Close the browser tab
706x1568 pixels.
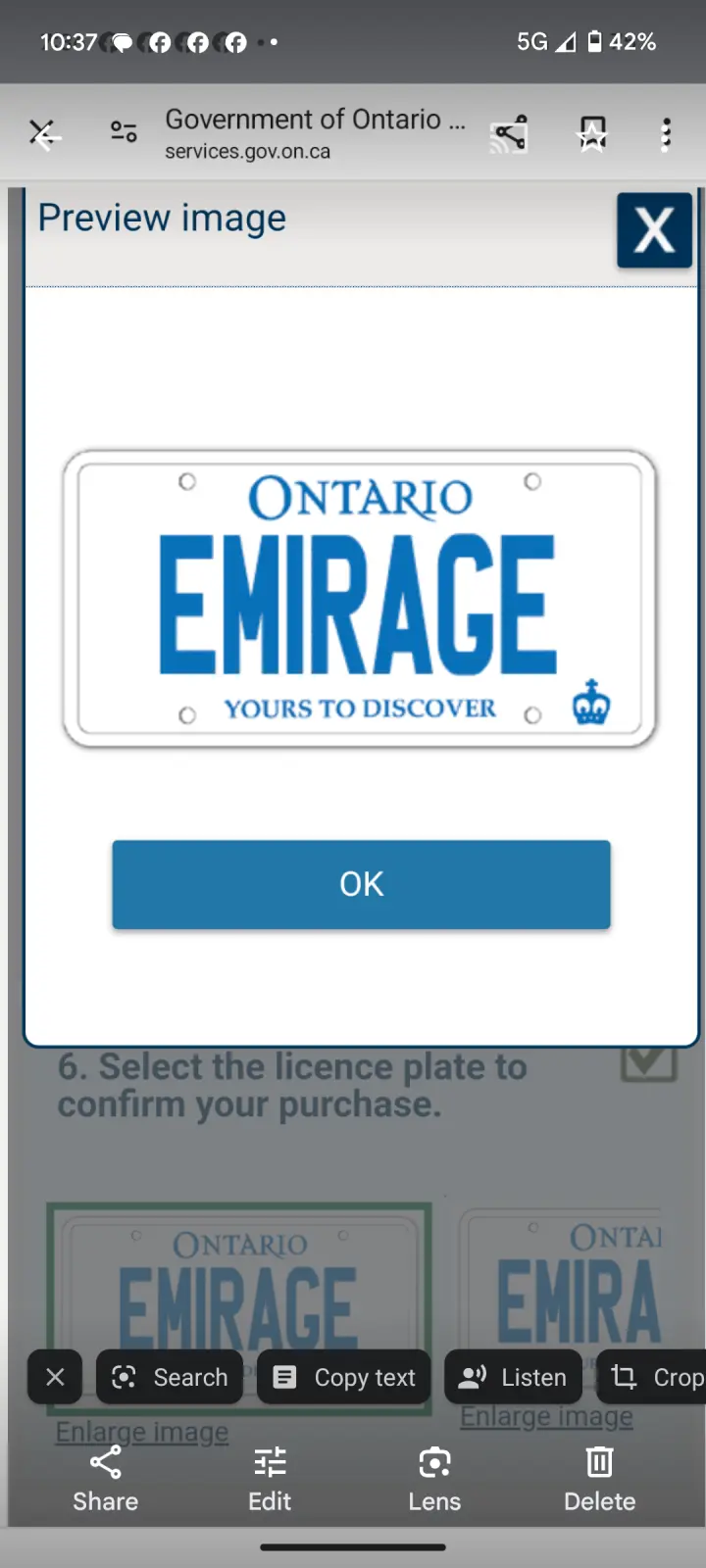click(44, 133)
